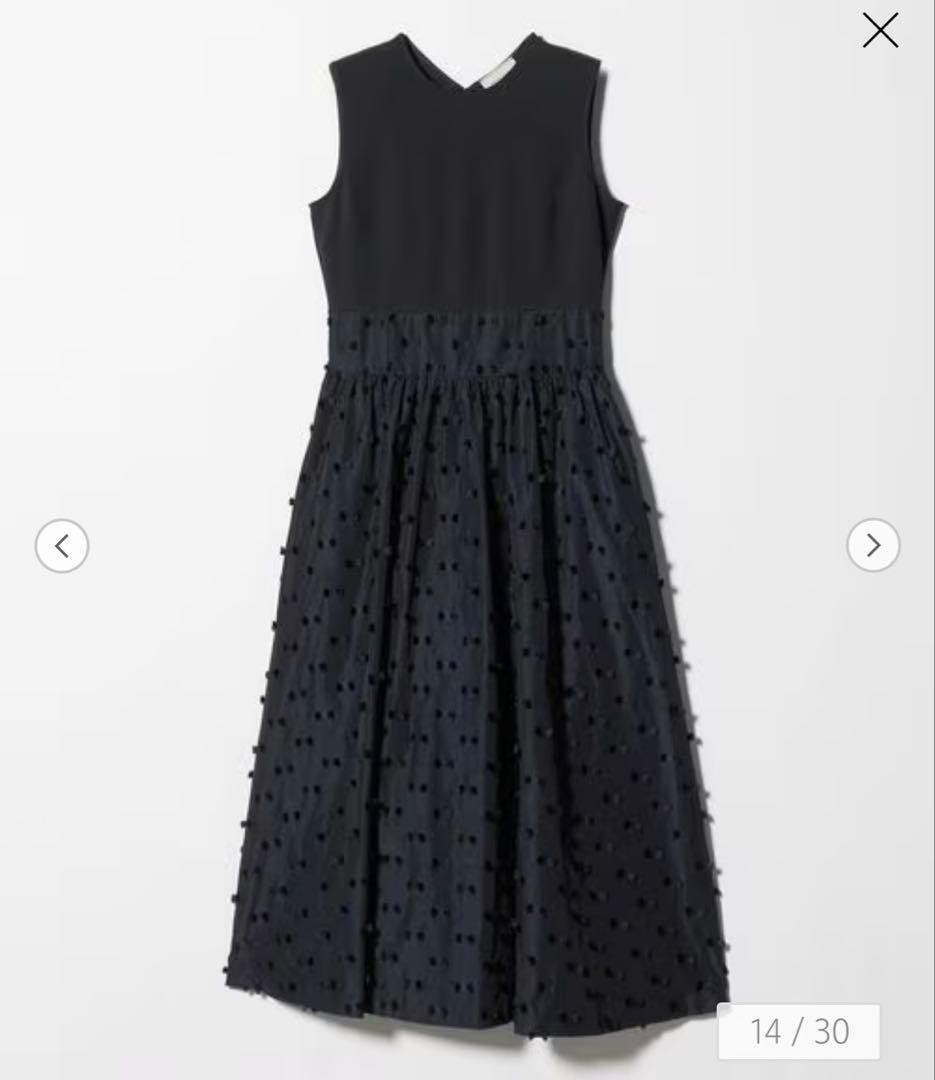Close the product image viewer
Image resolution: width=935 pixels, height=1080 pixels.
[880, 31]
